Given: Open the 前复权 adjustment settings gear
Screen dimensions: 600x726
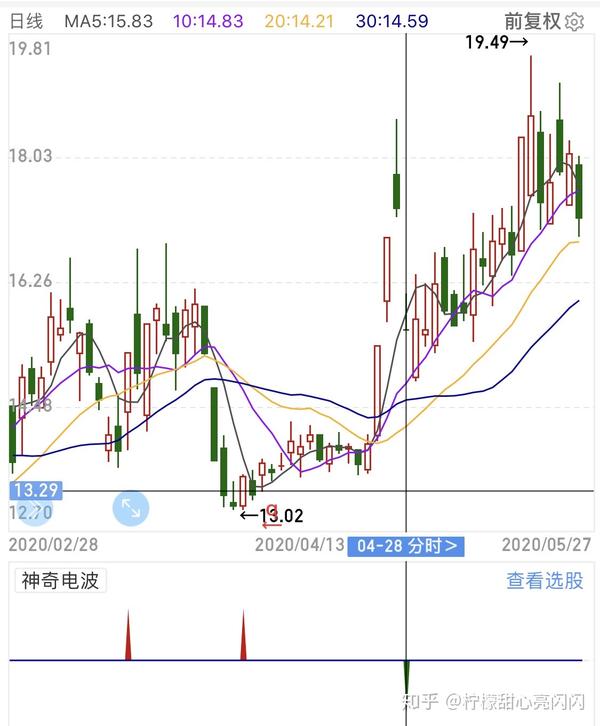Looking at the screenshot, I should [x=574, y=21].
